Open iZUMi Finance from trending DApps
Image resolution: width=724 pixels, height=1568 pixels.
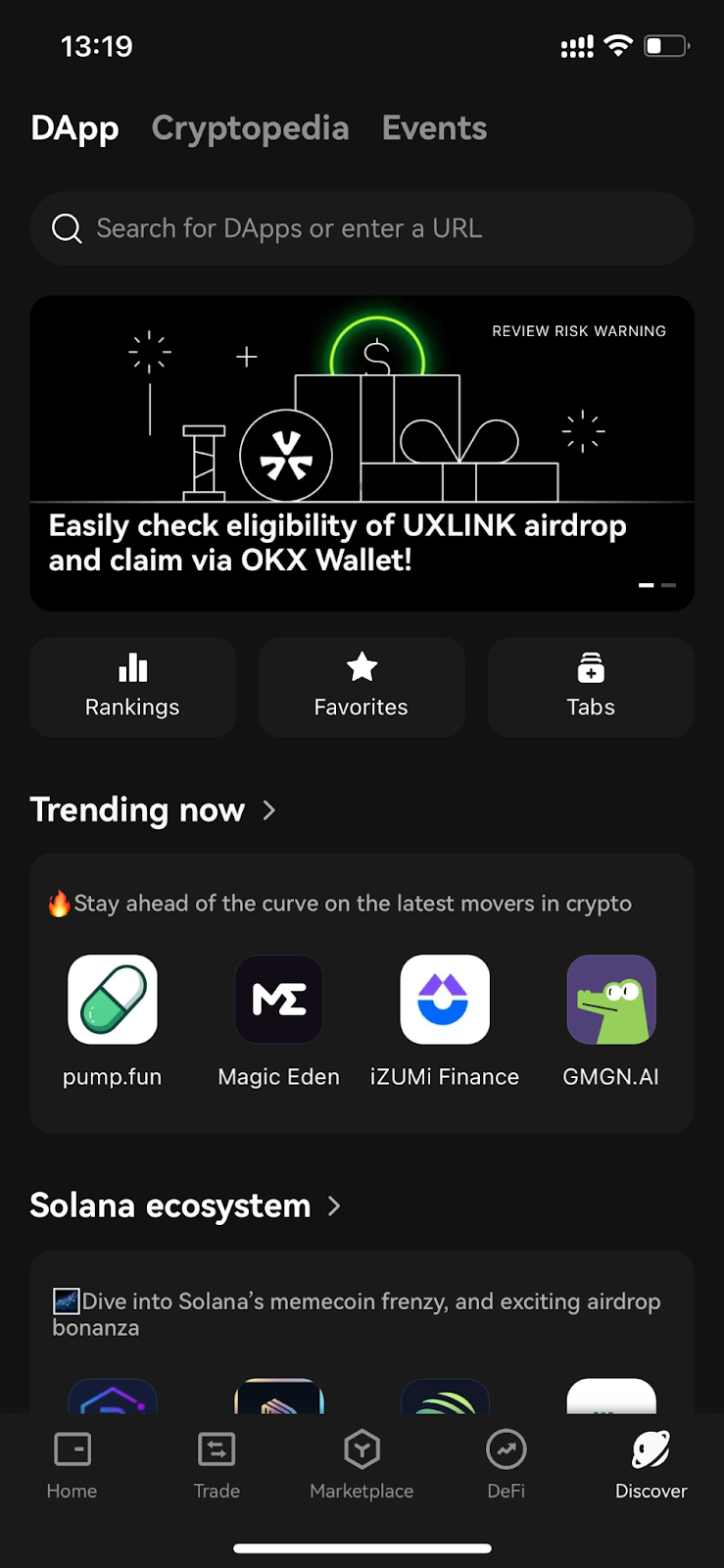click(x=445, y=1000)
